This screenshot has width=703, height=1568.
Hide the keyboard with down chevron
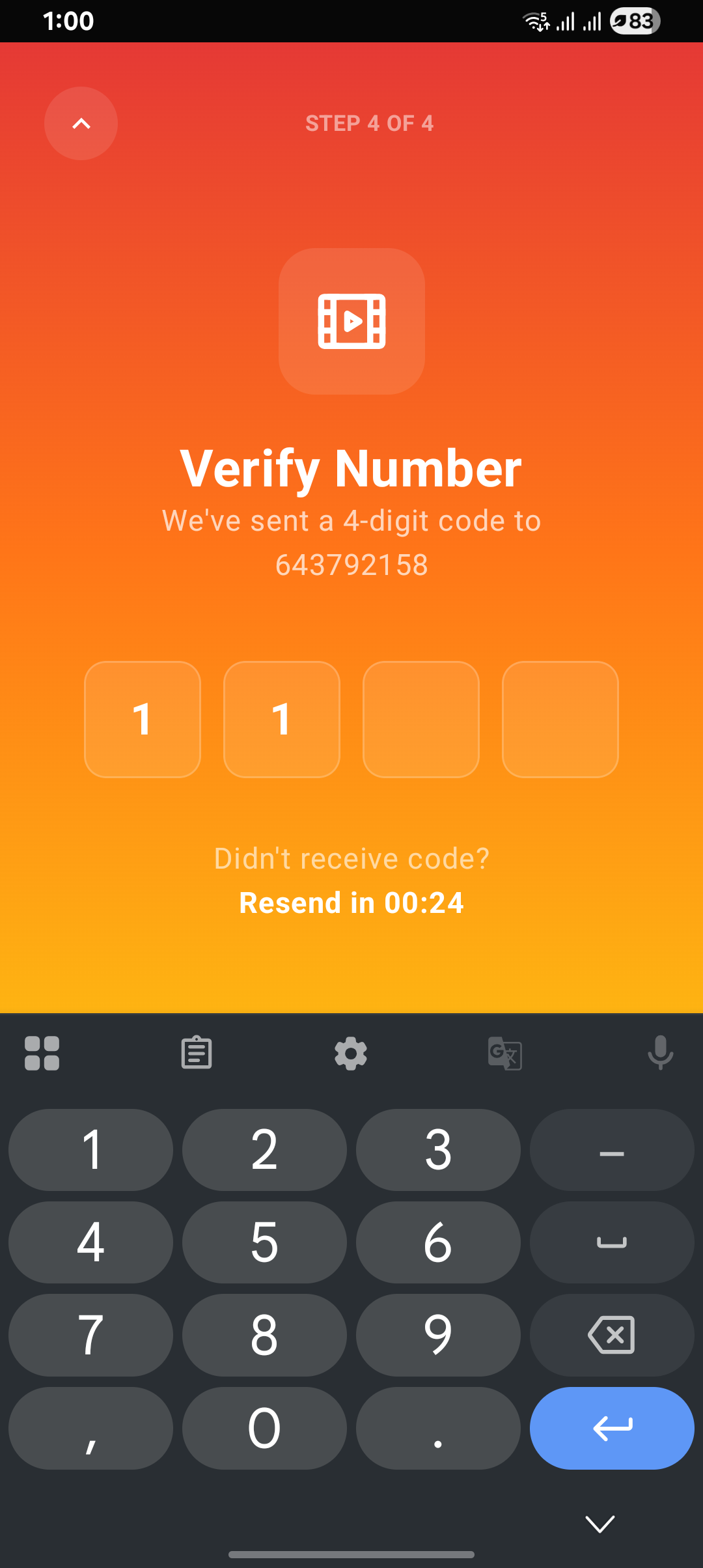pos(600,1524)
